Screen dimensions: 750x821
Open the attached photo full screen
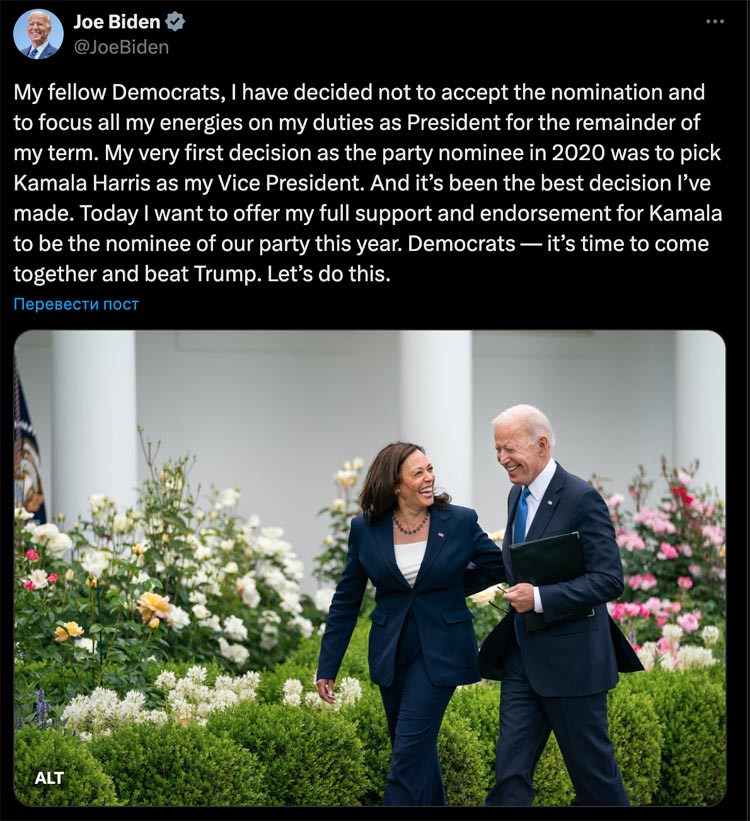pyautogui.click(x=370, y=568)
